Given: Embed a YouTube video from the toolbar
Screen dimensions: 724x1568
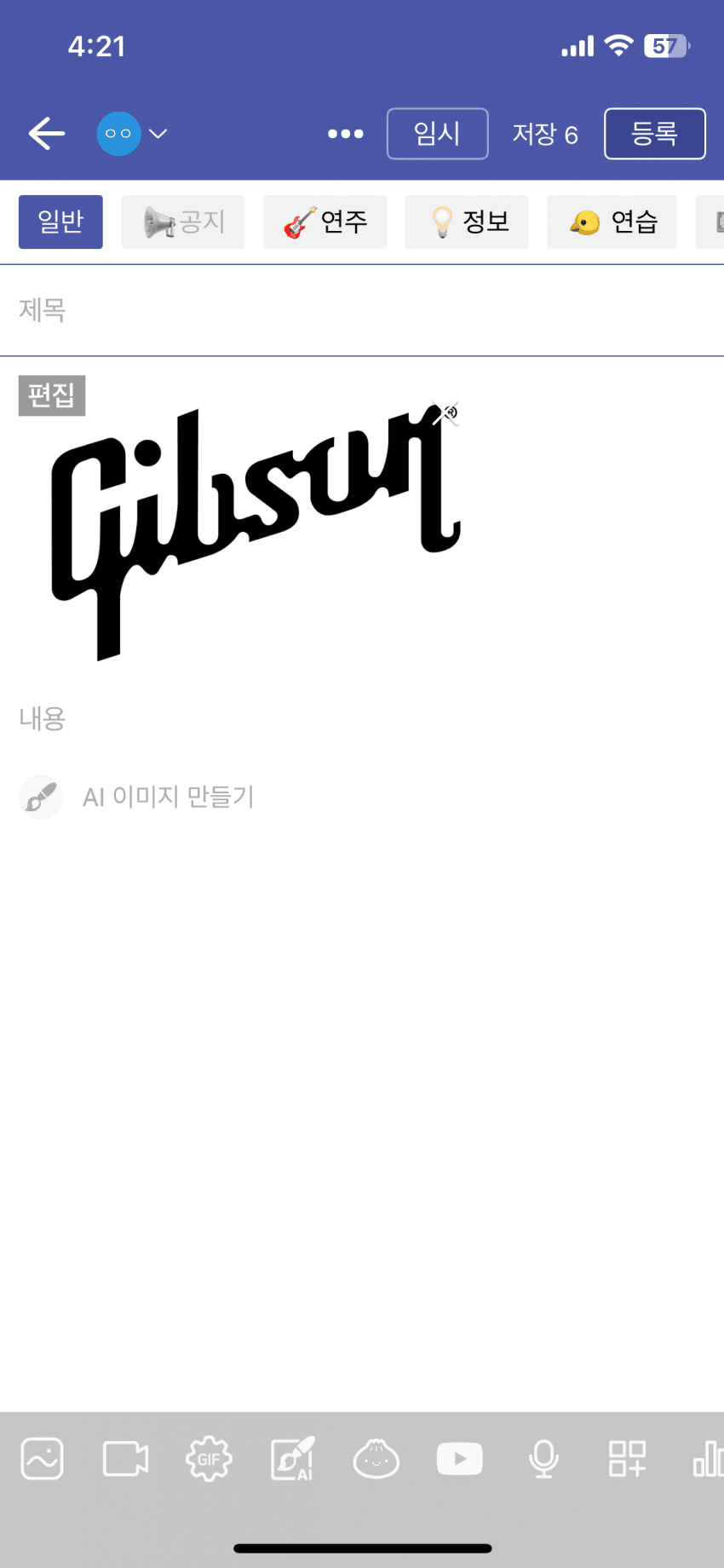Looking at the screenshot, I should pyautogui.click(x=459, y=1459).
